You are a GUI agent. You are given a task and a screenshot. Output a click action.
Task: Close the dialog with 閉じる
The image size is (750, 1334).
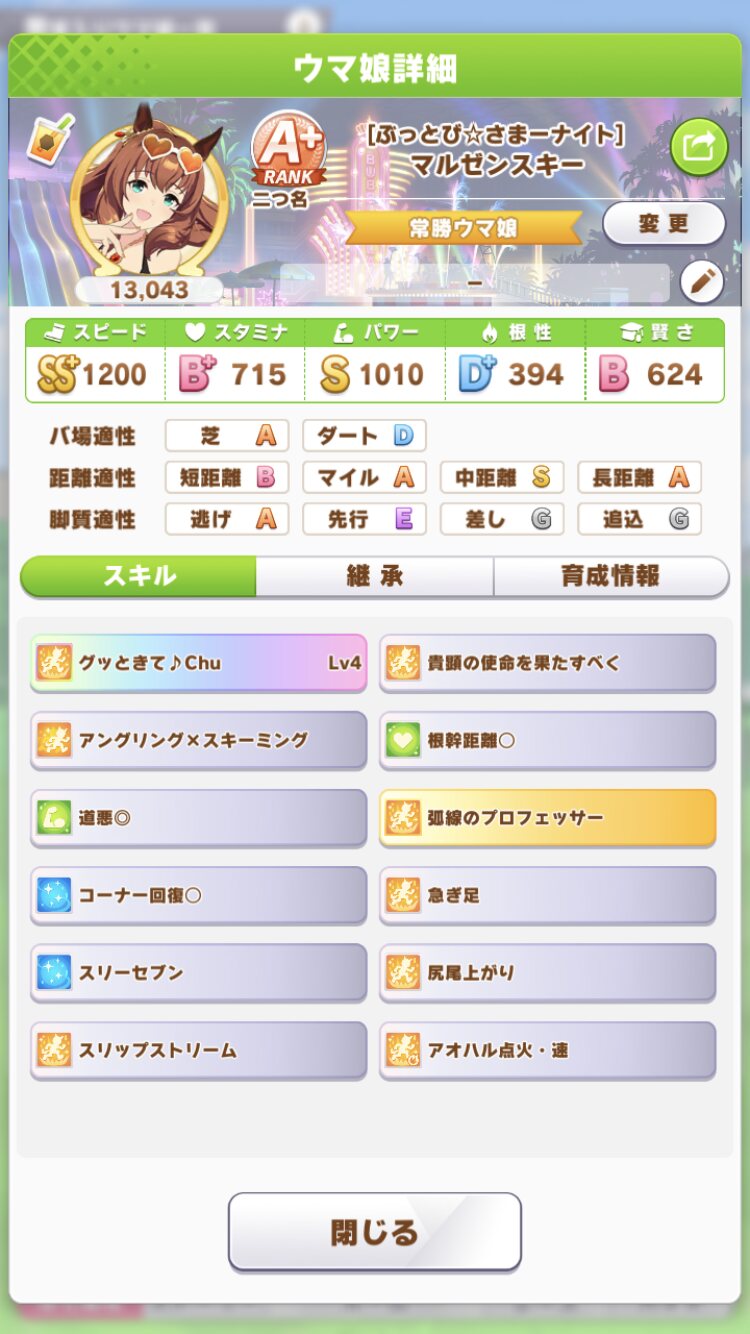point(375,1231)
